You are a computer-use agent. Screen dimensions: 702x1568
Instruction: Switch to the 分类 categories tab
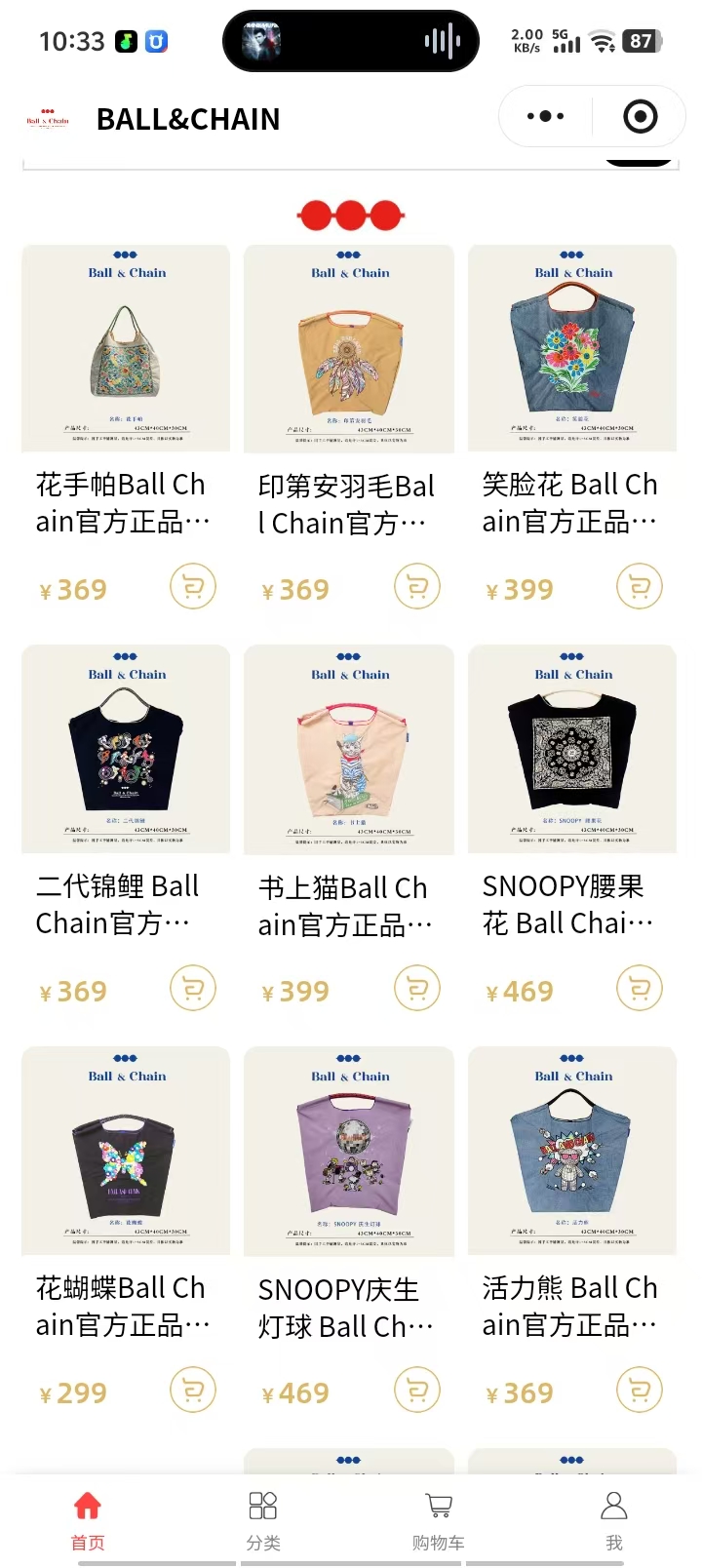coord(263,1519)
